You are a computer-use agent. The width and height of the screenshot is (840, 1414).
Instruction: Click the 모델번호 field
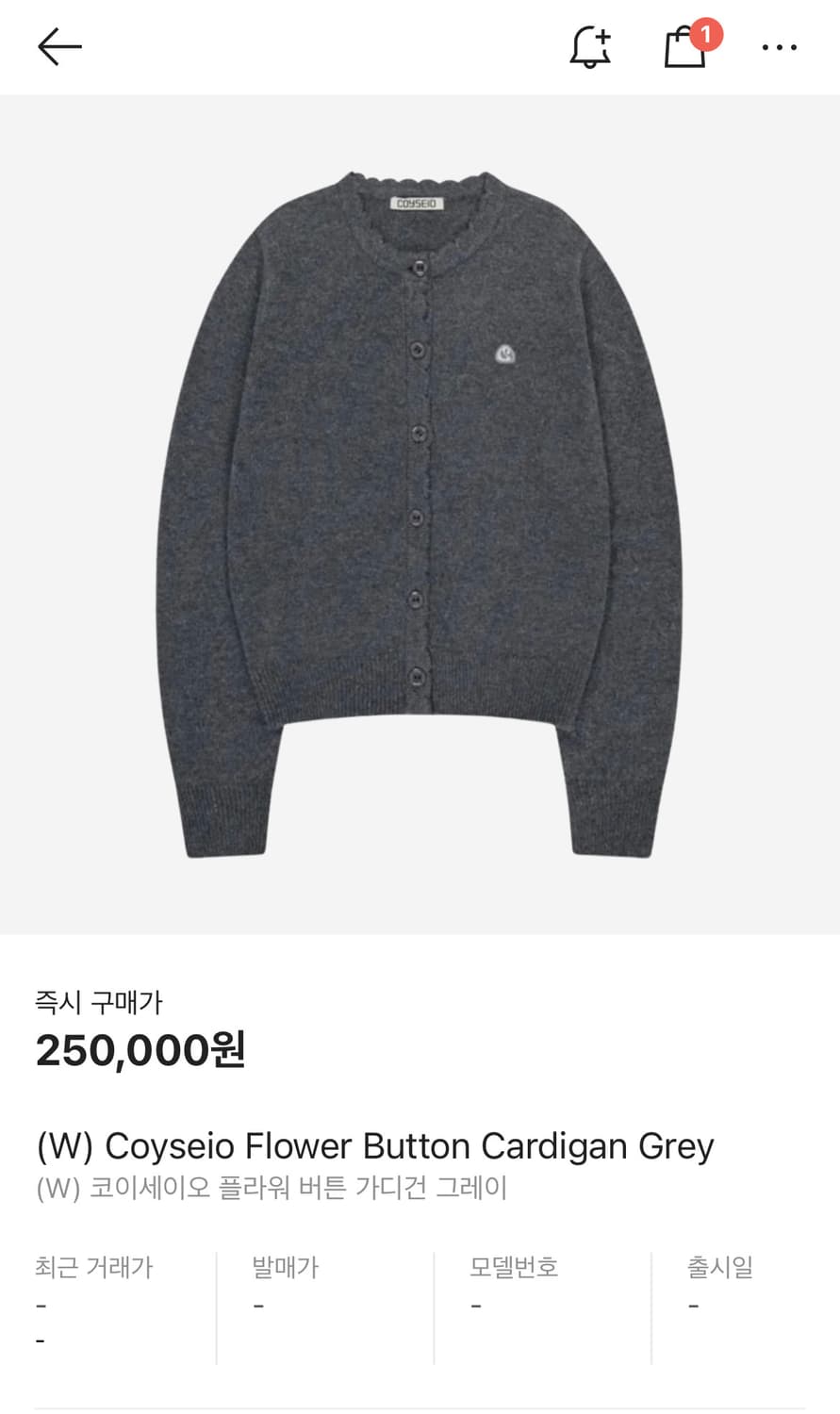(x=513, y=1268)
